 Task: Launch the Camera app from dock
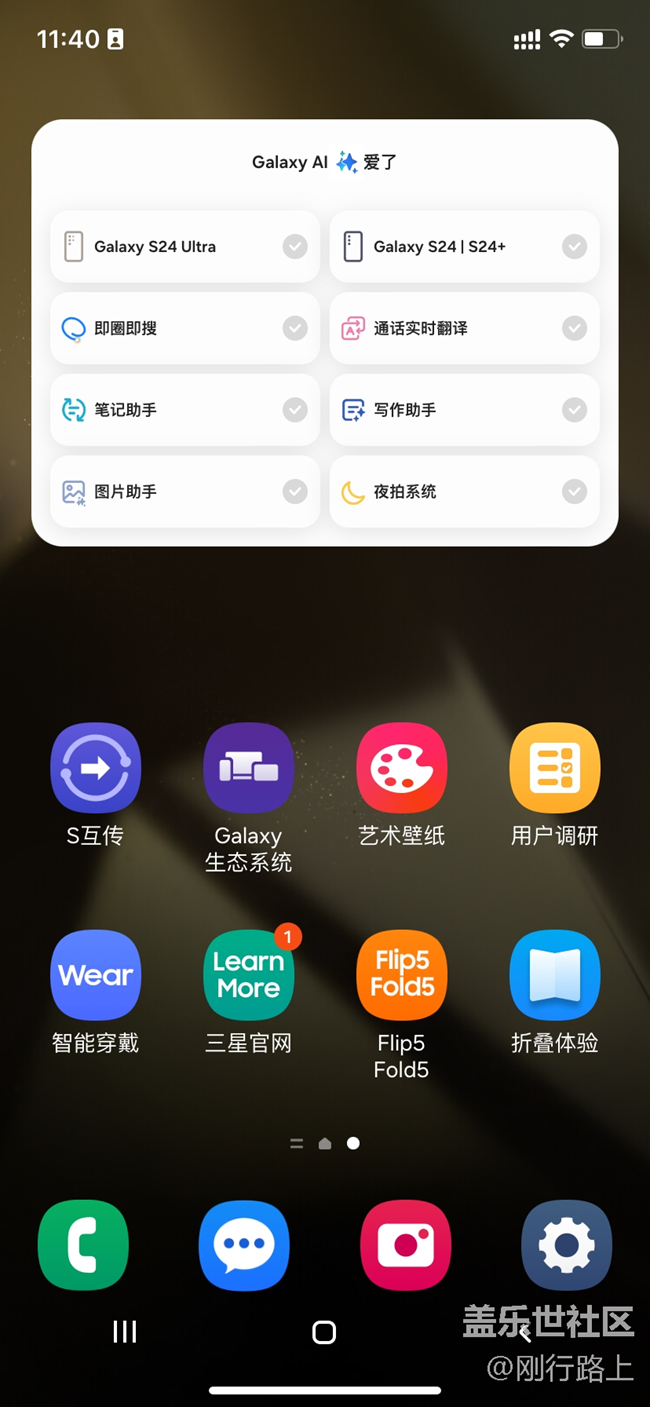point(405,1245)
